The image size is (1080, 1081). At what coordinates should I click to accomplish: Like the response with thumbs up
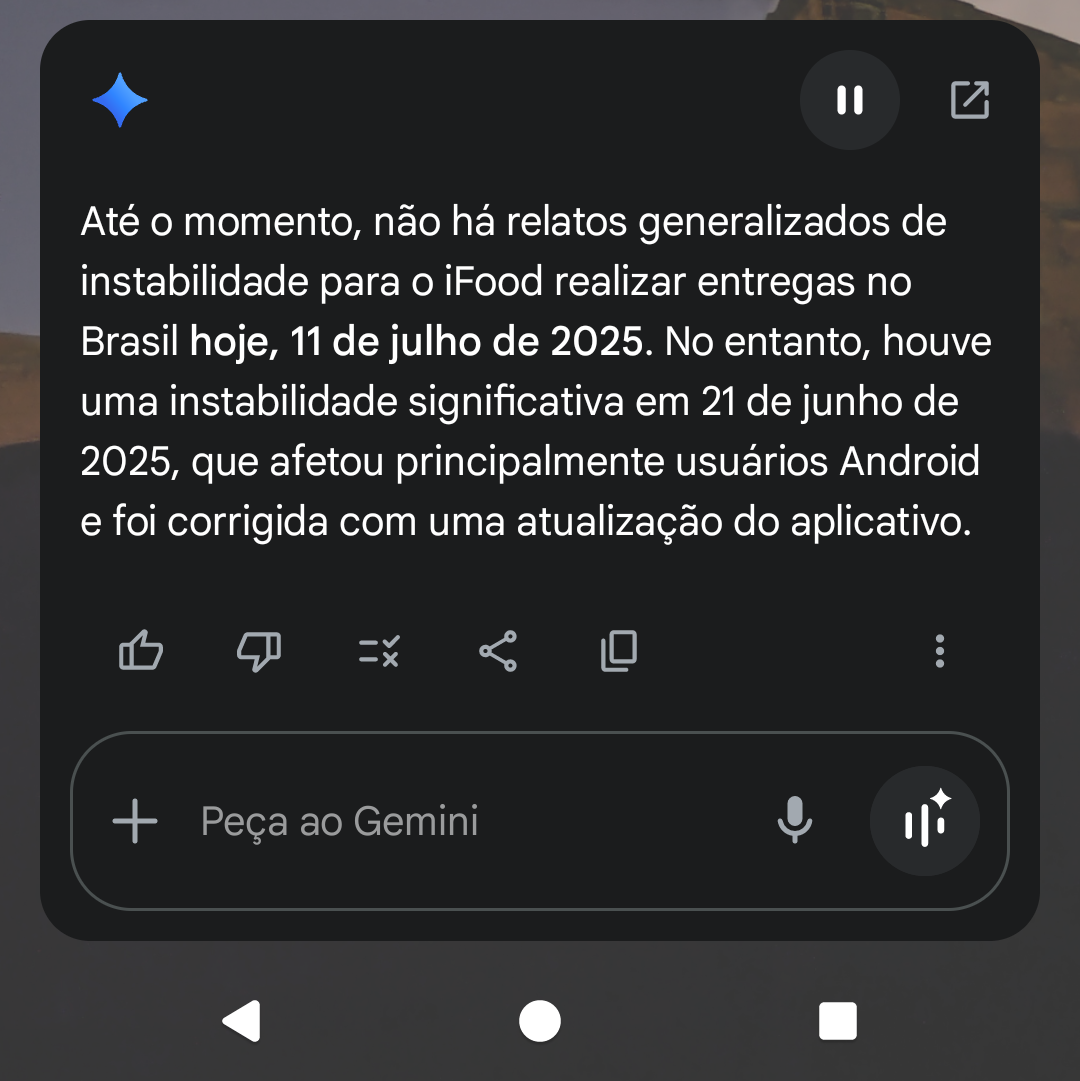(x=141, y=652)
